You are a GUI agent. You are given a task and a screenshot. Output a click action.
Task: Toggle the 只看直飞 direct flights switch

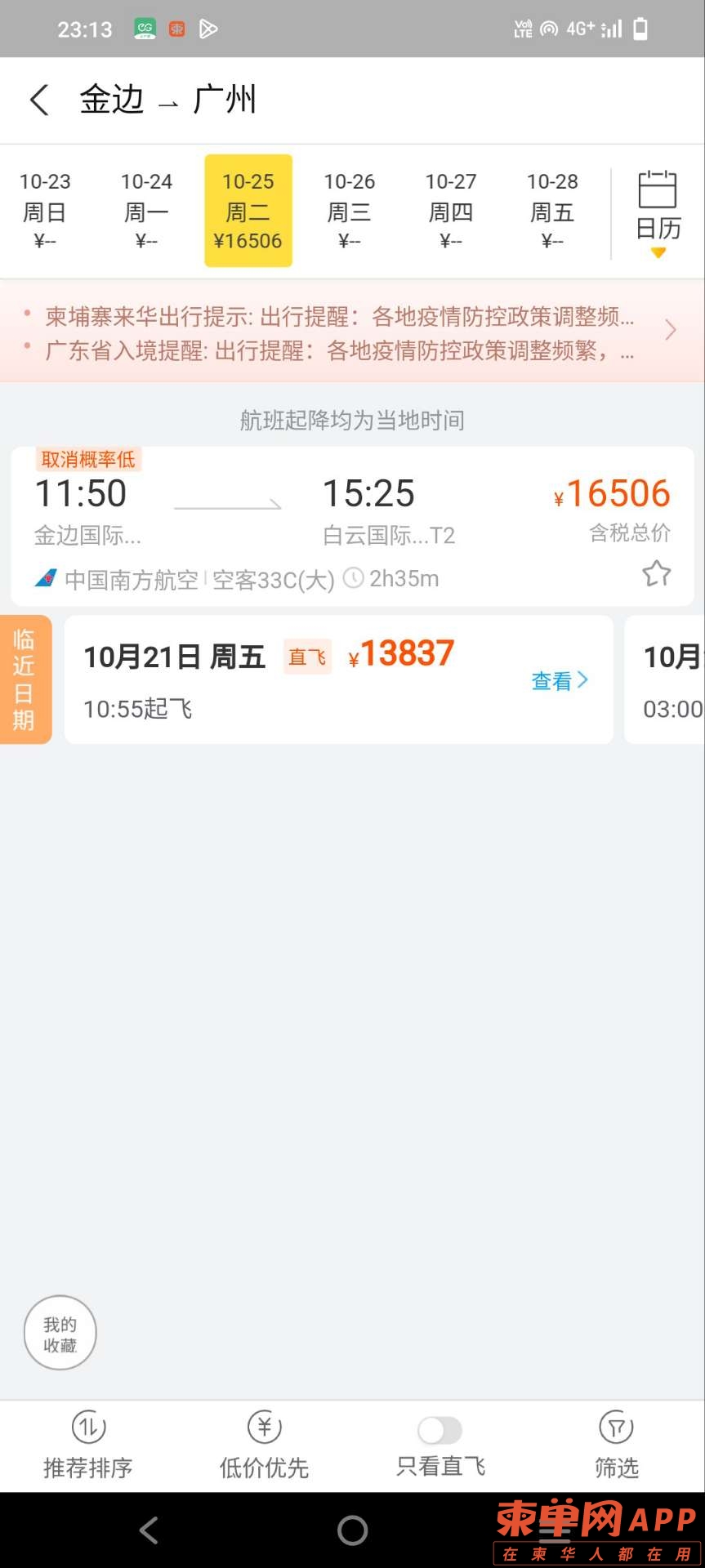(440, 1430)
